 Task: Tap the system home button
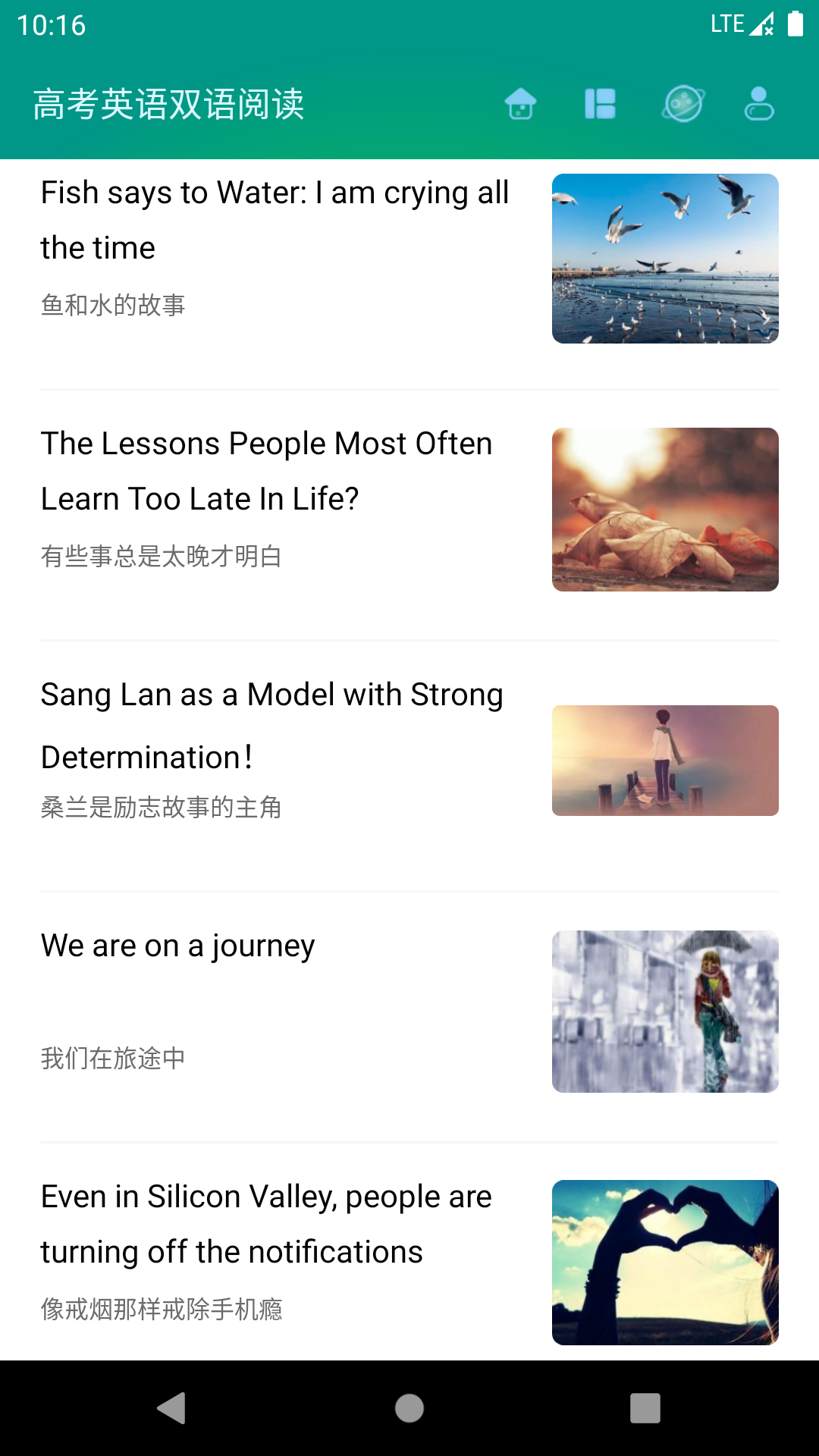409,1408
